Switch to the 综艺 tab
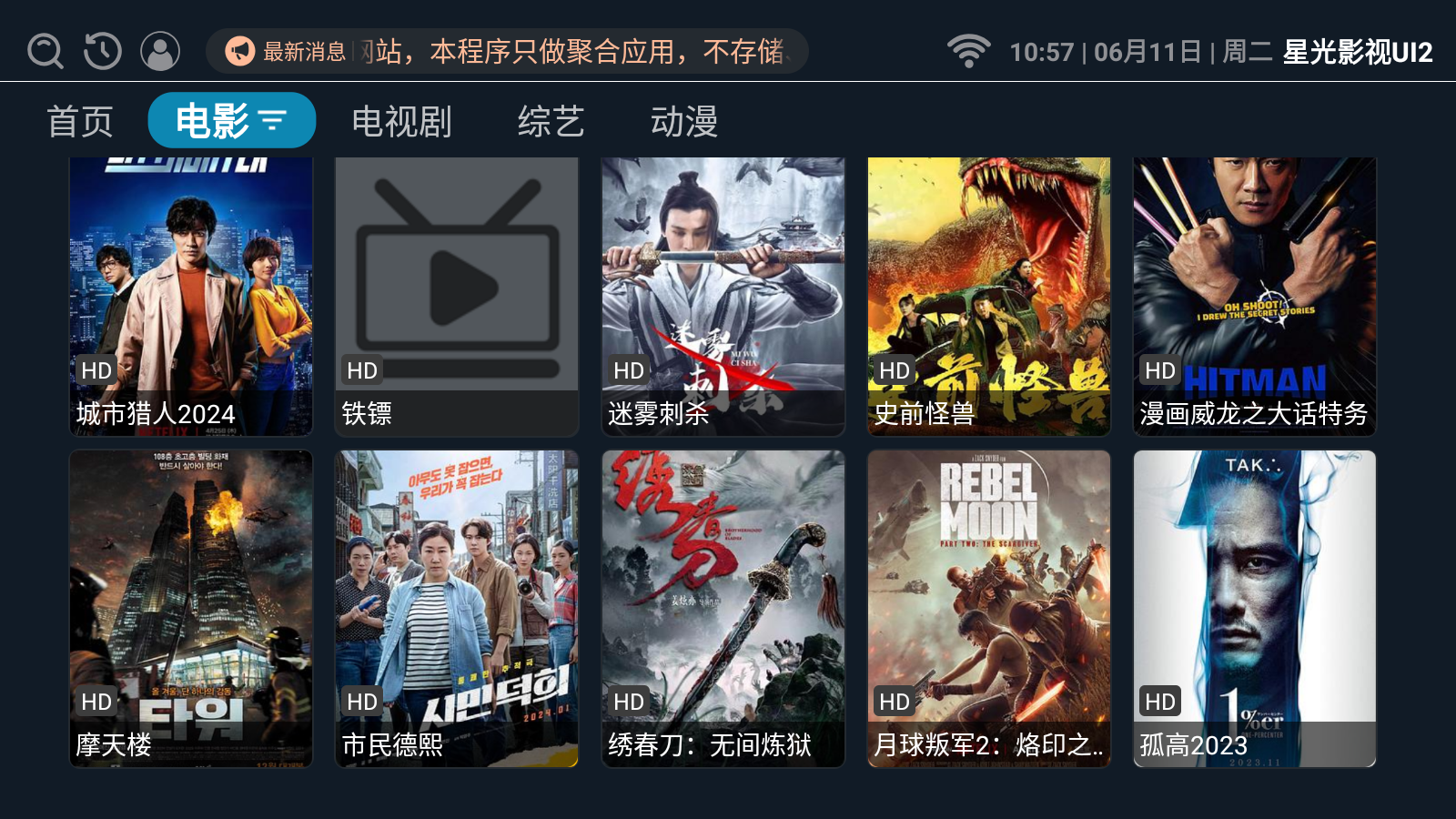 (551, 121)
